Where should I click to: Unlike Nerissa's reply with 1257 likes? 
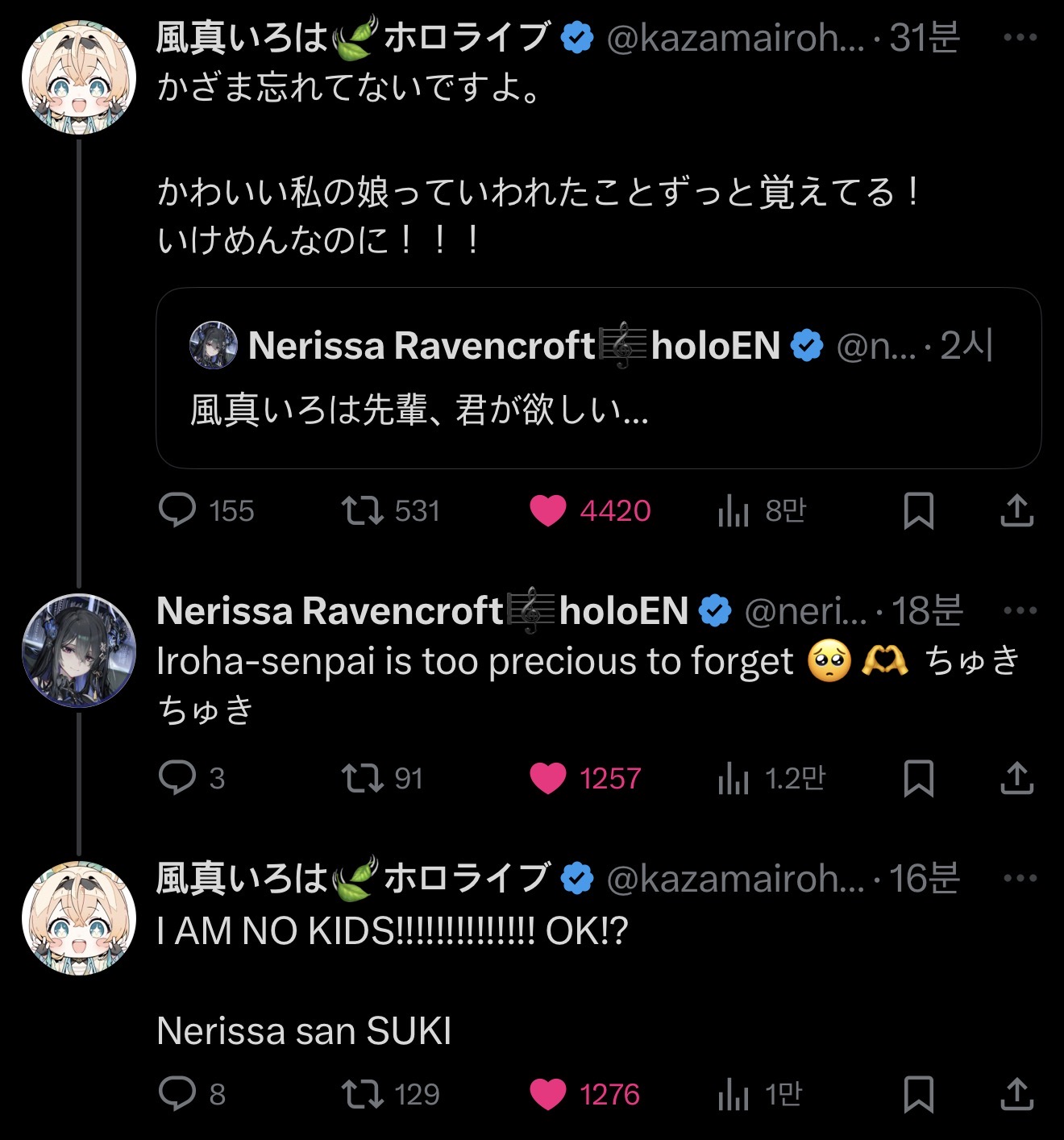point(548,778)
